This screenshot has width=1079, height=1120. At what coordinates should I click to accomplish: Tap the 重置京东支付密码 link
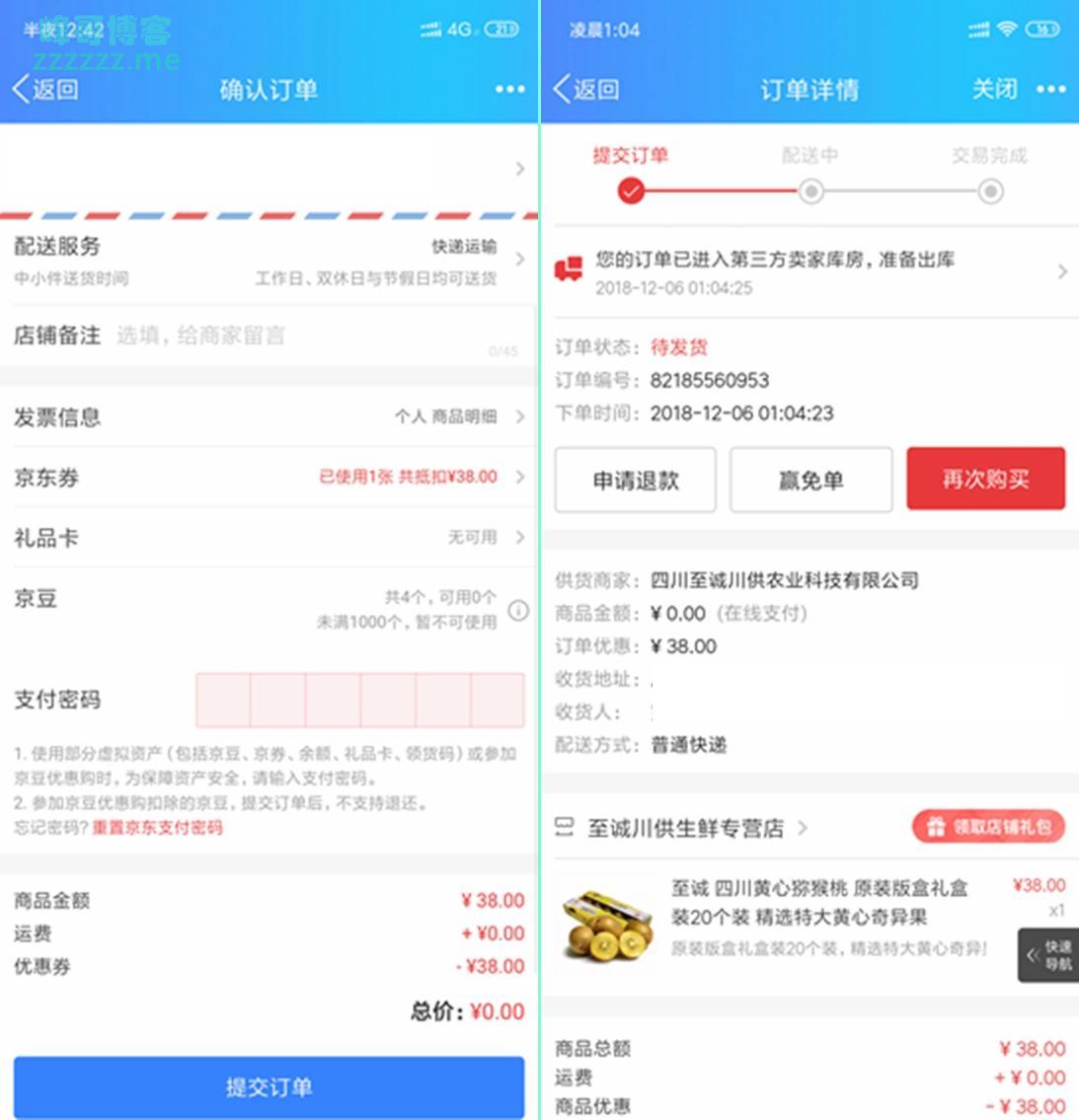[158, 827]
